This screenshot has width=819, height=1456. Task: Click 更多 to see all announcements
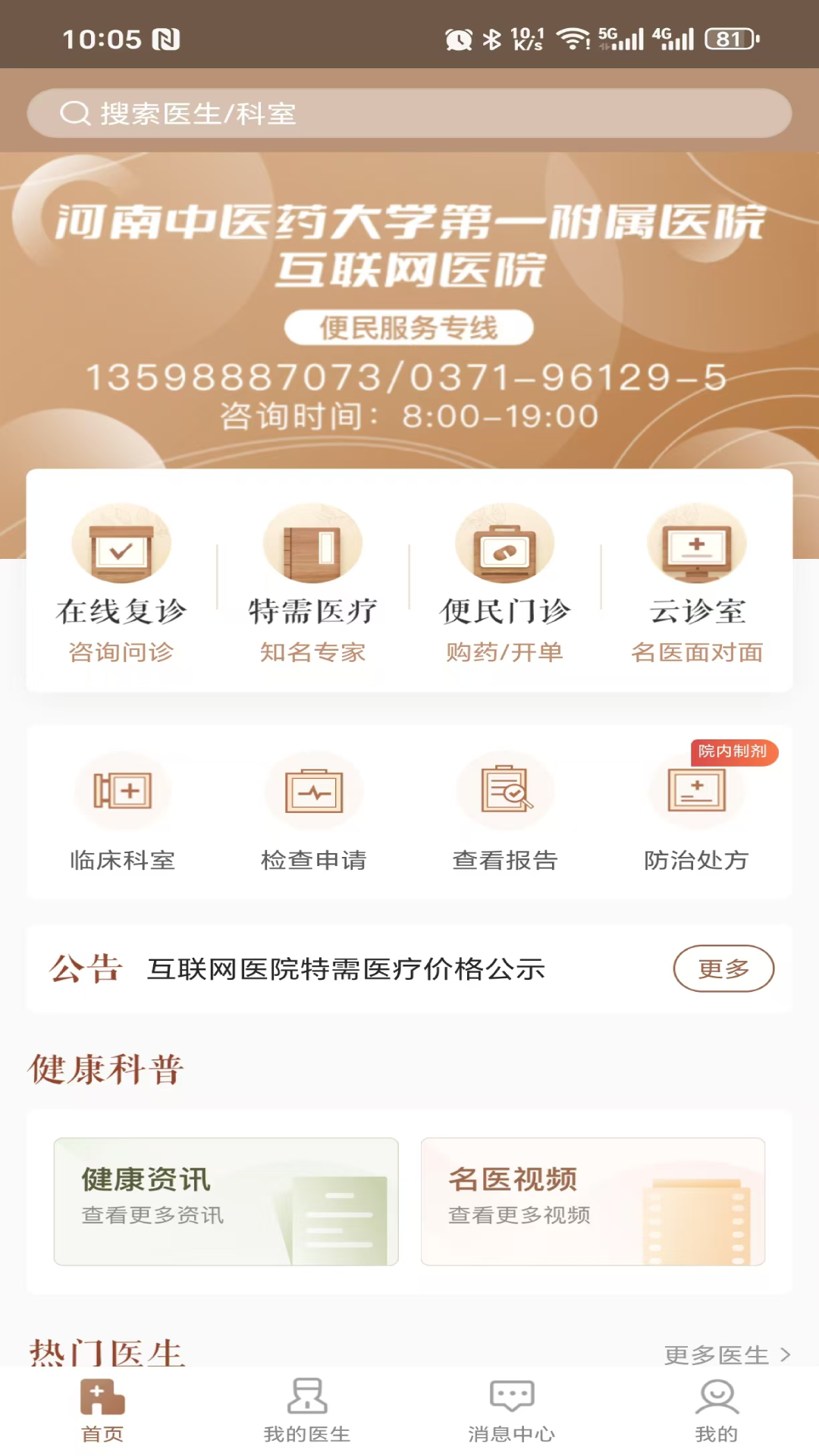tap(723, 969)
